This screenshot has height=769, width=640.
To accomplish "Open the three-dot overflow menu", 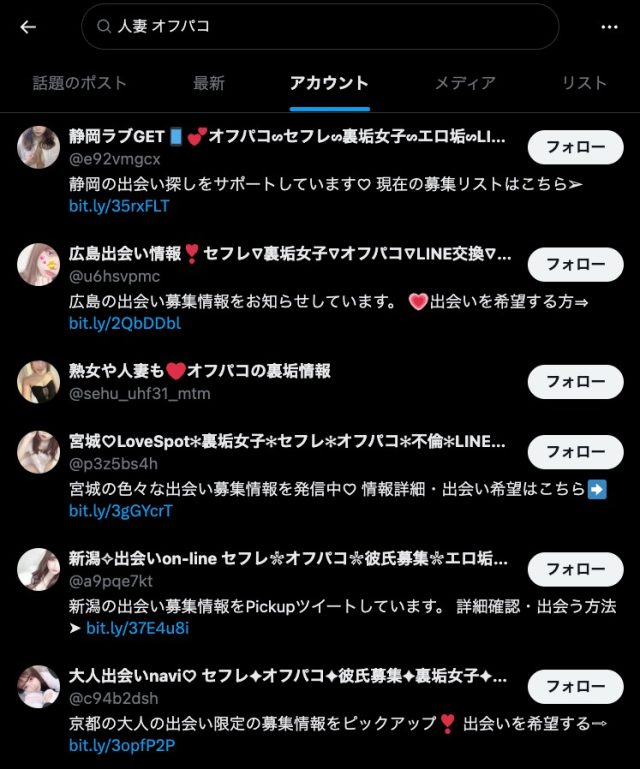I will tap(609, 27).
